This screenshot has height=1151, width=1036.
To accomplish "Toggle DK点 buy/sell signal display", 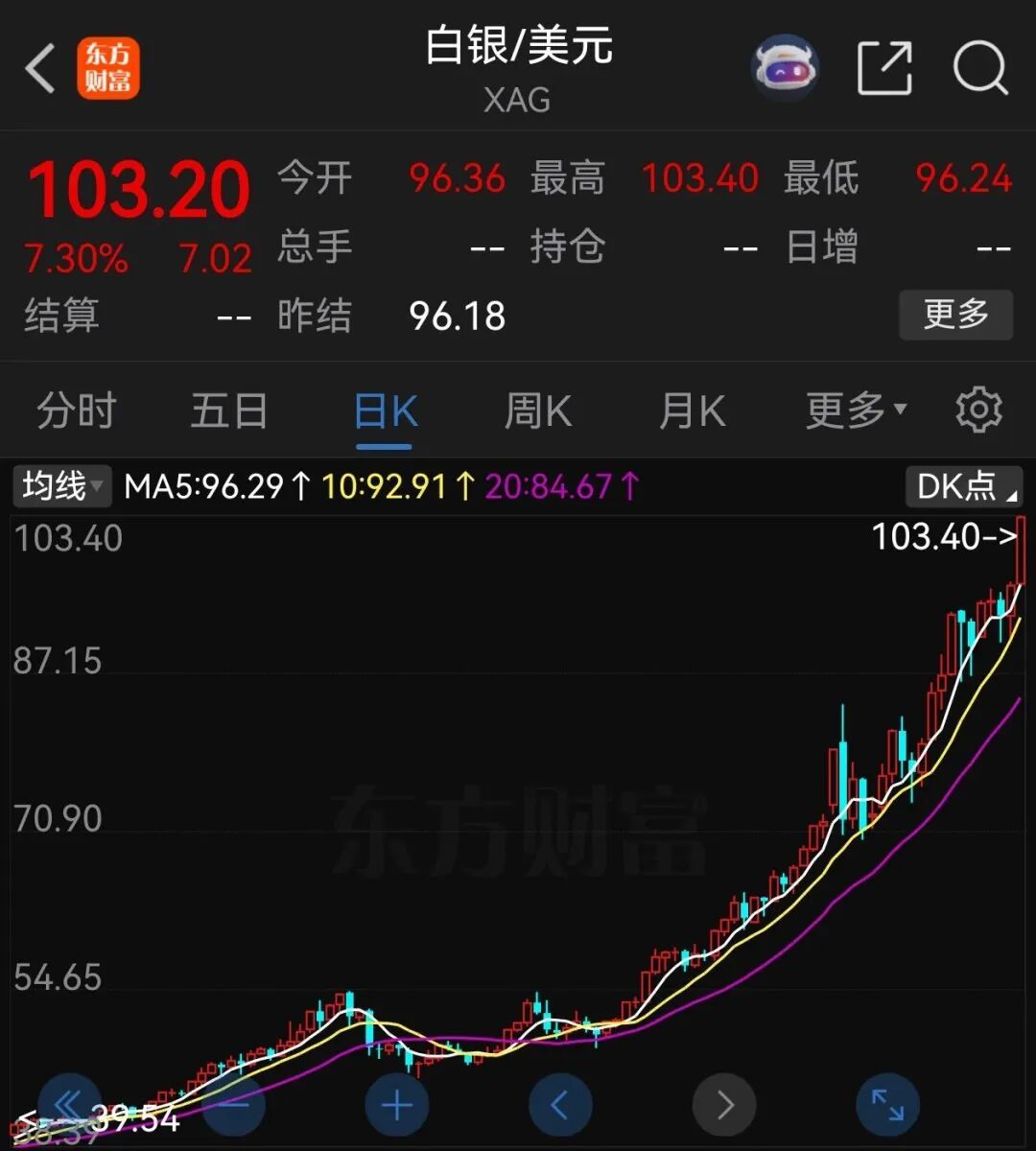I will pos(957,486).
